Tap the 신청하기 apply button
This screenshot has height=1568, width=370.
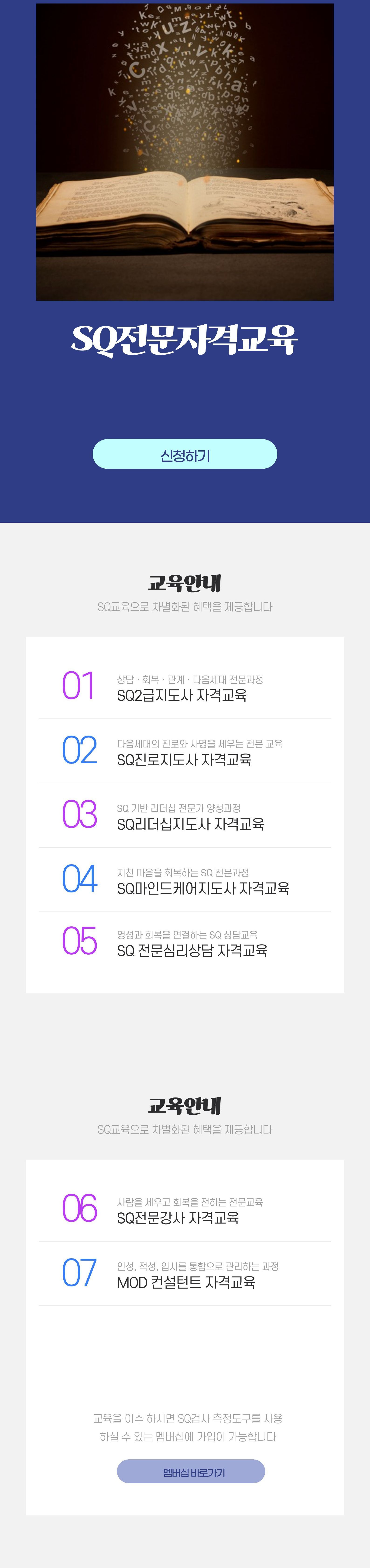tap(185, 454)
